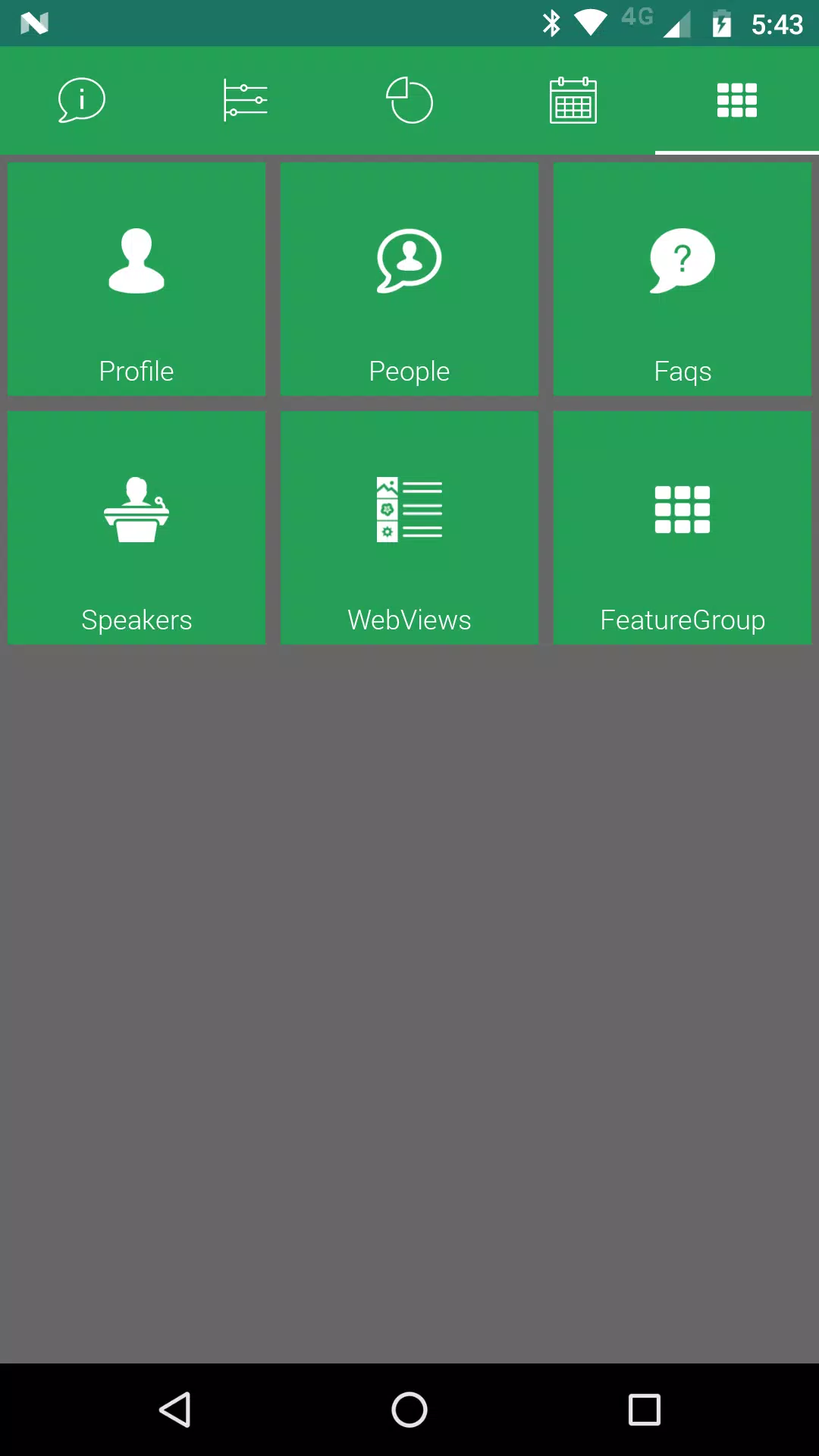Switch to the info chat bubble tab
Image resolution: width=819 pixels, height=1456 pixels.
[82, 100]
